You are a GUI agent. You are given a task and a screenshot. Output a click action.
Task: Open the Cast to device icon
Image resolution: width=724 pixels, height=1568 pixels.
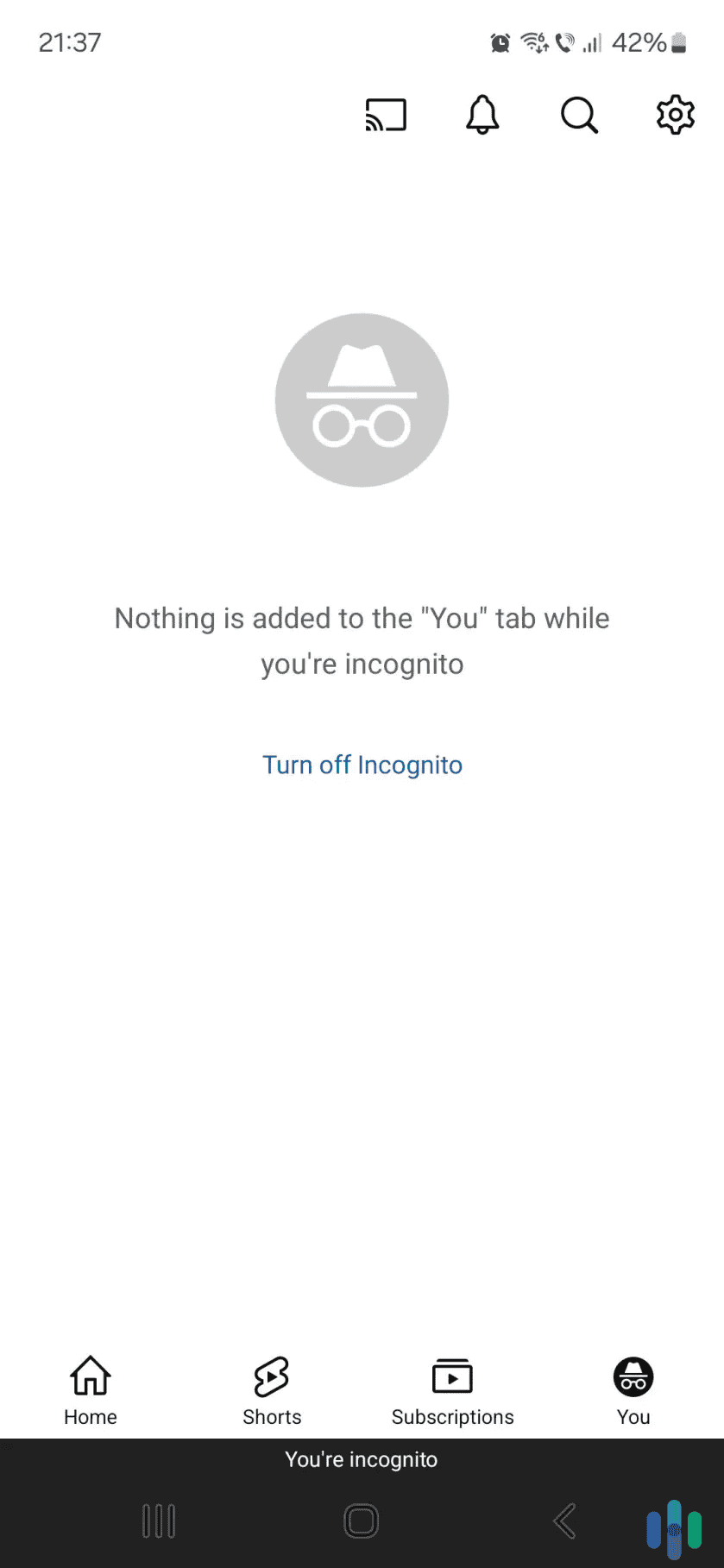coord(385,115)
